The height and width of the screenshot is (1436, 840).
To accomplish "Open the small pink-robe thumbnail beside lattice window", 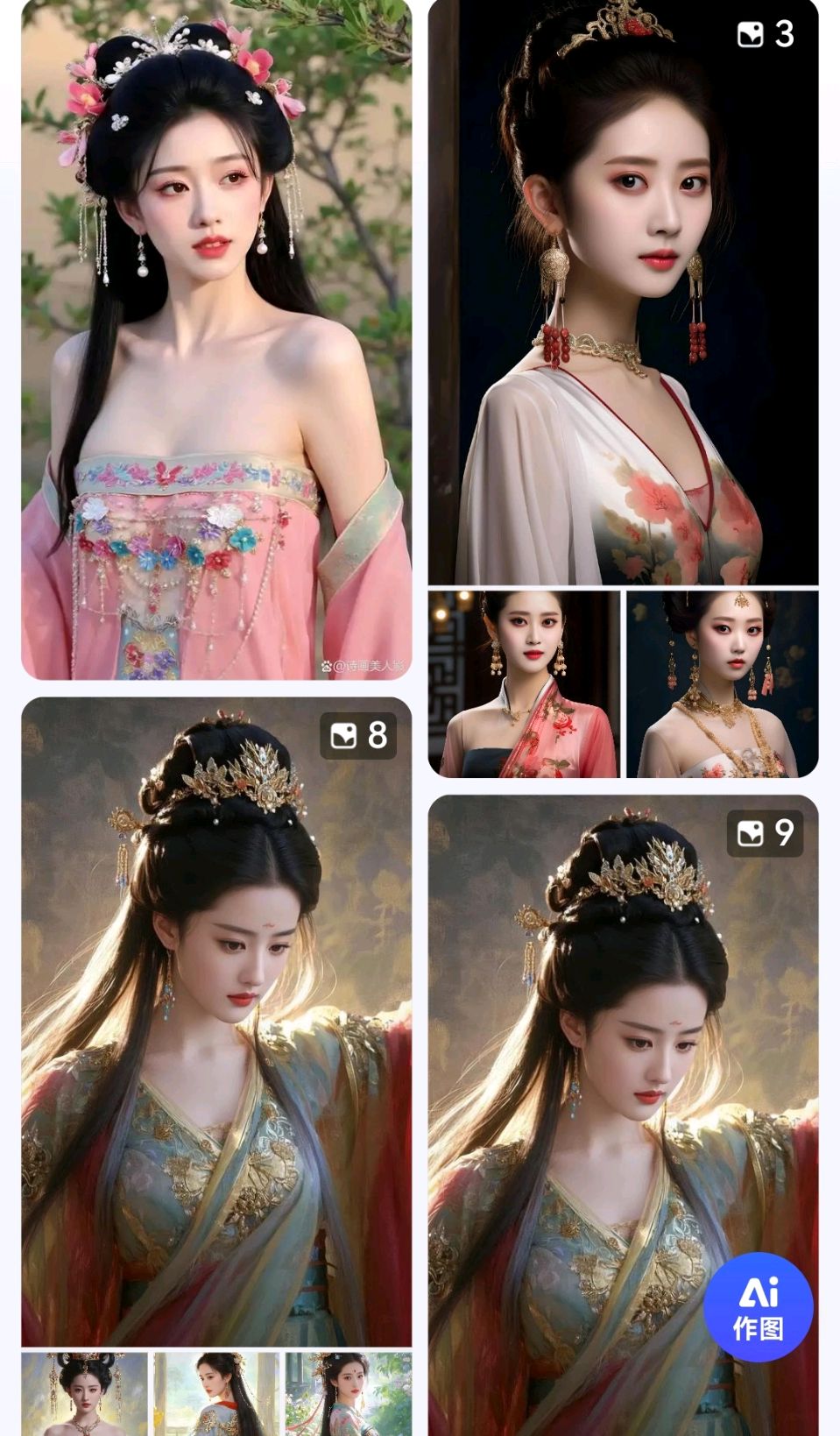I will (524, 684).
